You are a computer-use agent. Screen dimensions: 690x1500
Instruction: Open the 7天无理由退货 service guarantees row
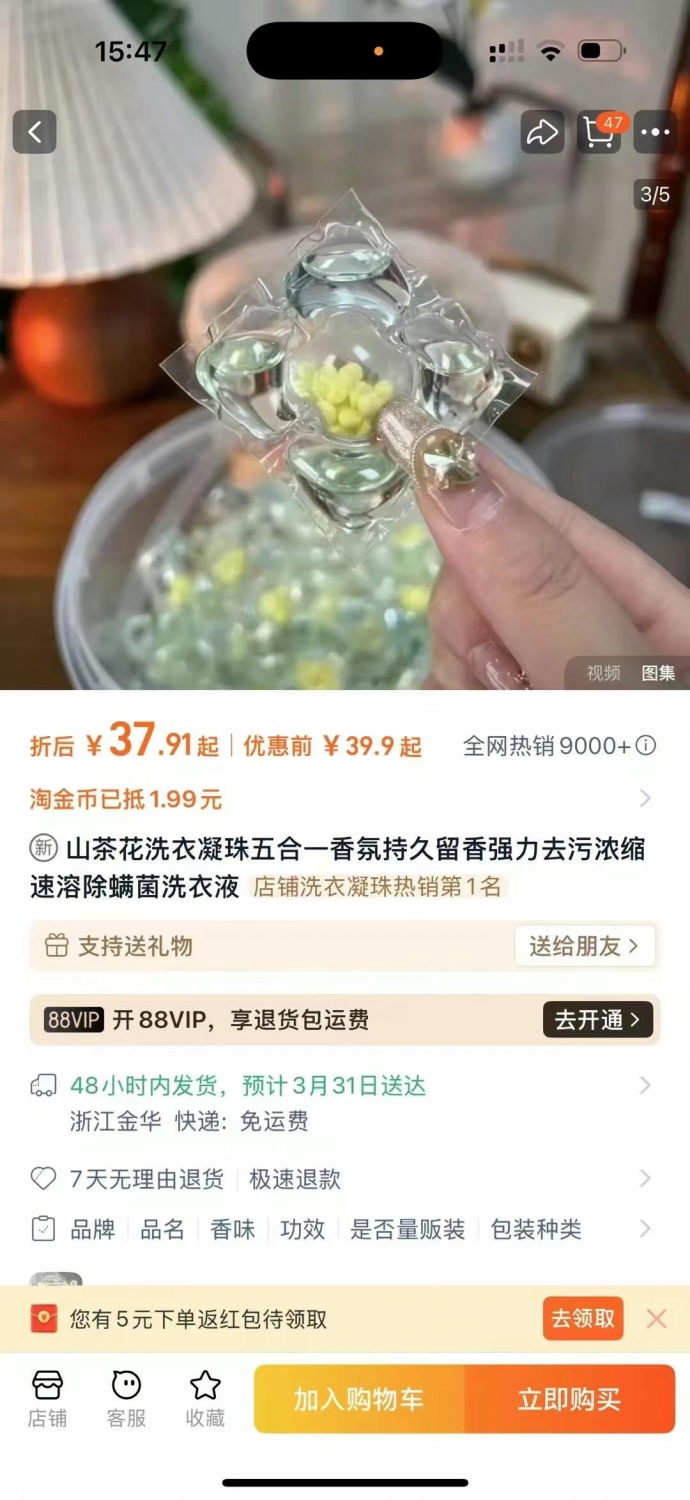coord(345,1179)
